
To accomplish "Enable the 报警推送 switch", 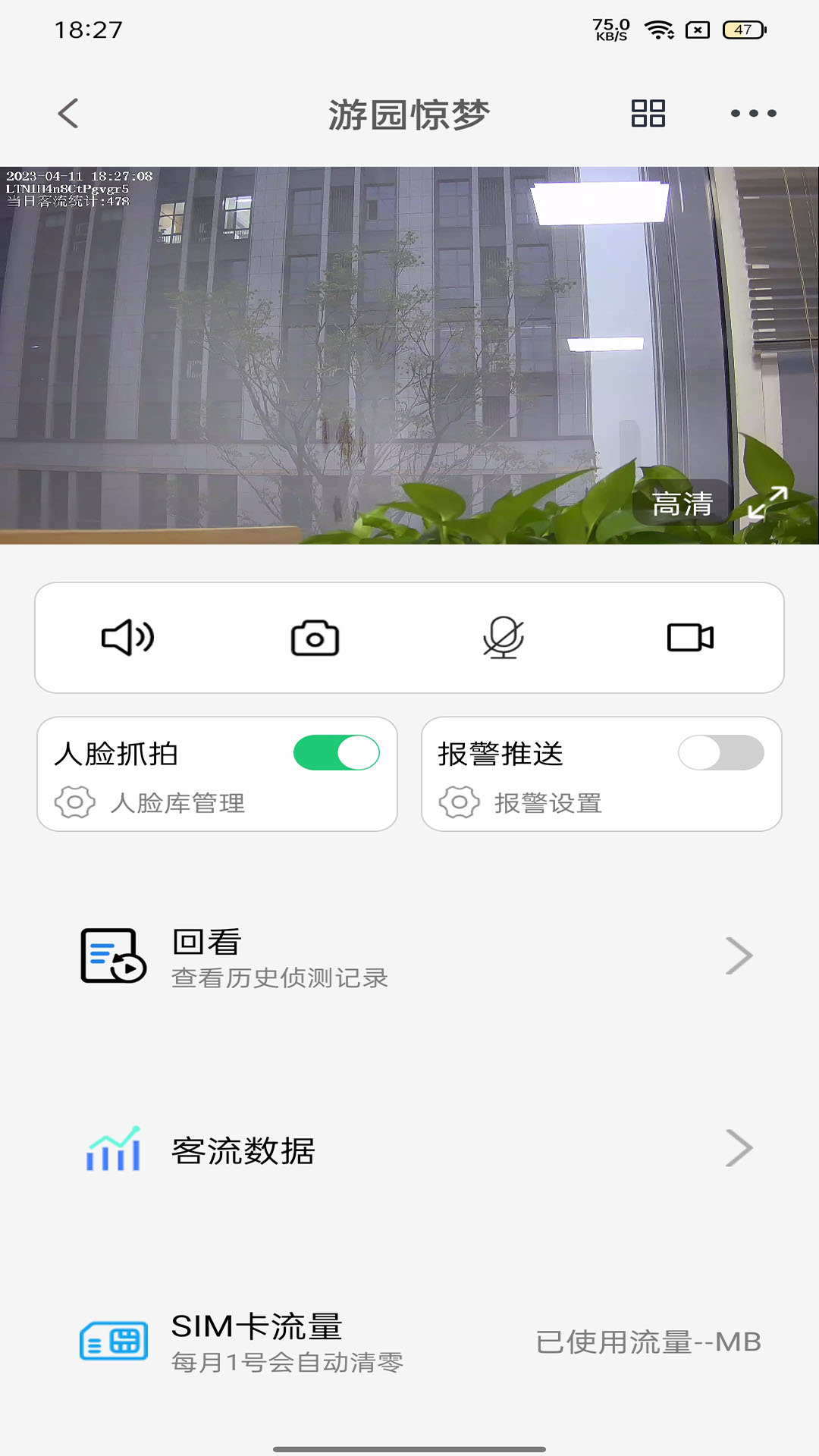I will 721,753.
